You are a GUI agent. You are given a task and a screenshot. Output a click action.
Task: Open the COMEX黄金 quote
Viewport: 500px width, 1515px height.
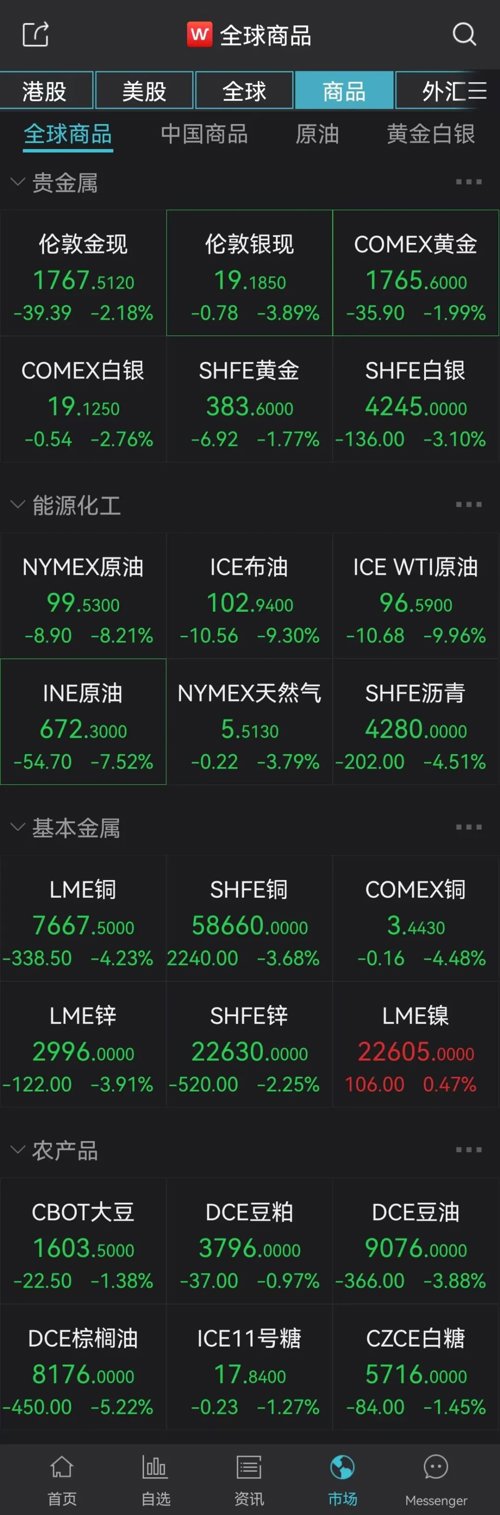tap(416, 273)
